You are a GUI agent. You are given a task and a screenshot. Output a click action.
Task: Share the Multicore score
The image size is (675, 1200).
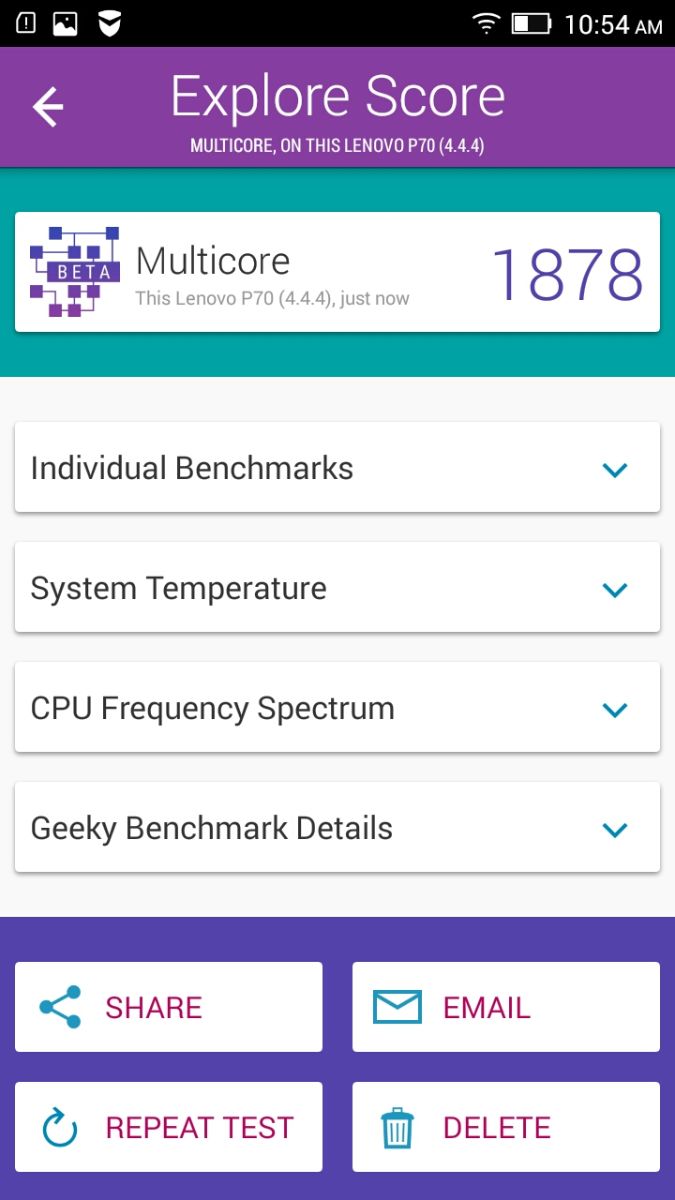click(169, 1007)
